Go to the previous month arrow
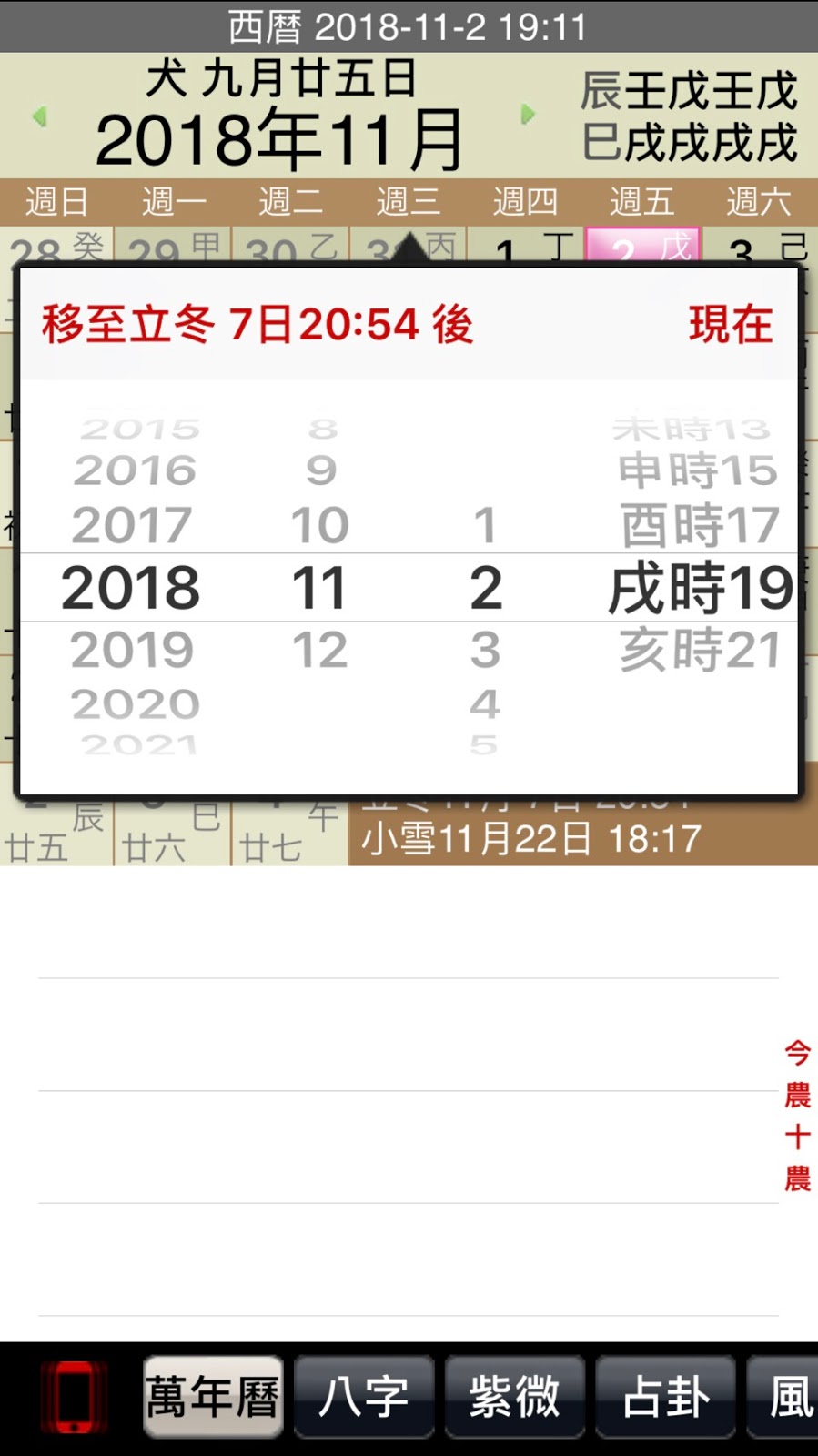The image size is (818, 1456). (x=39, y=116)
